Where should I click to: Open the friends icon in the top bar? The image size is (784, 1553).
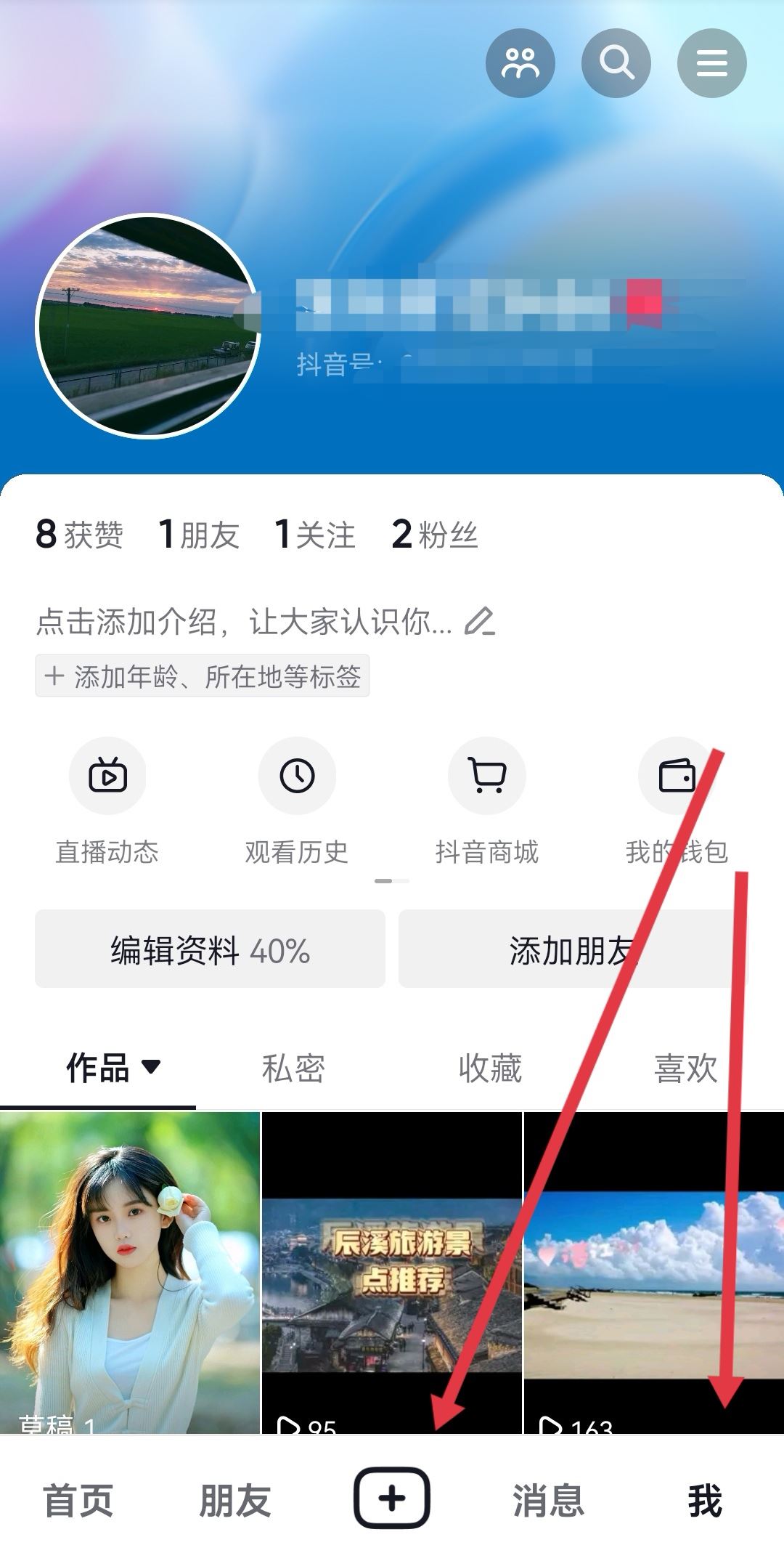(x=520, y=63)
